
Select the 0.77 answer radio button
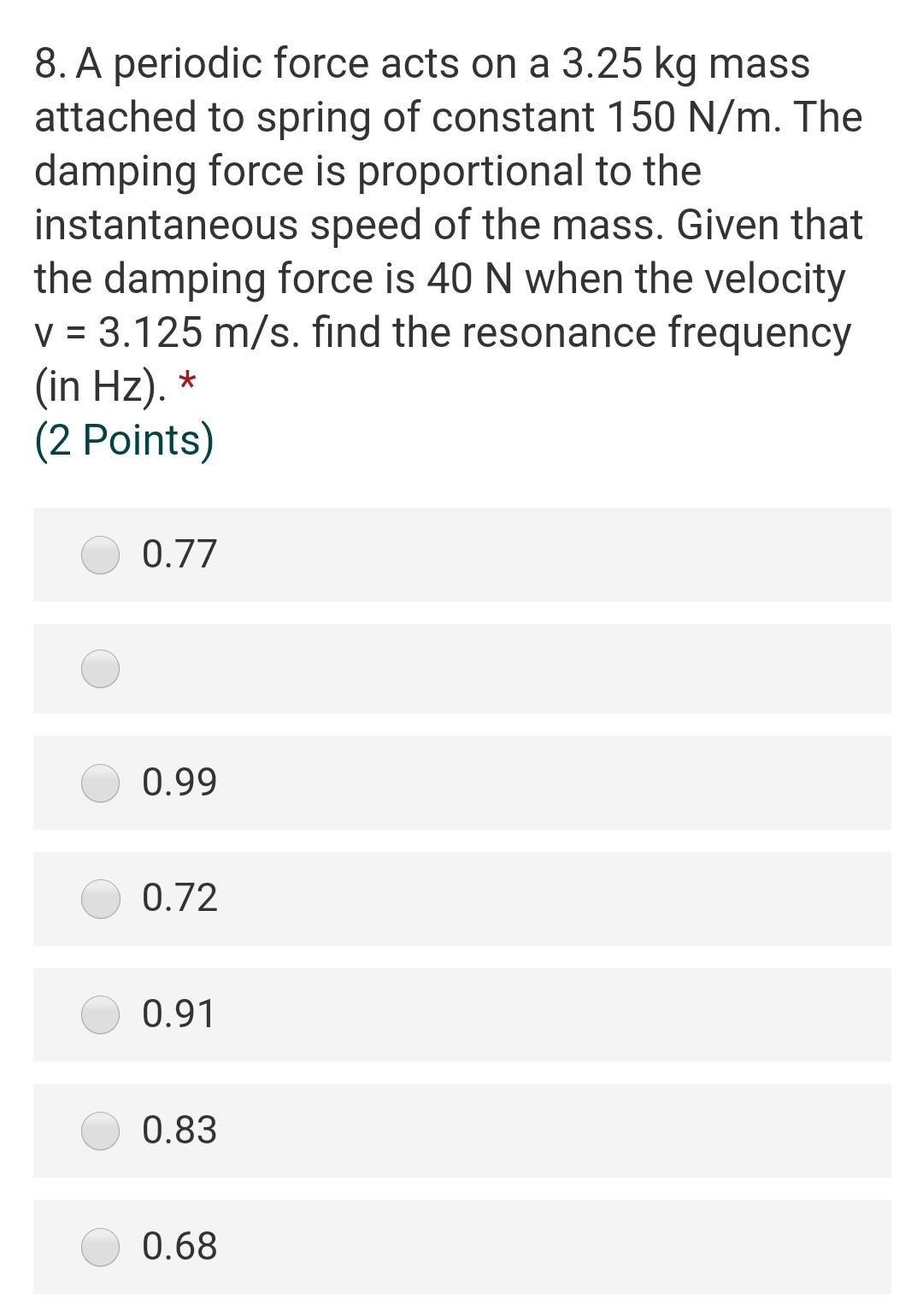click(x=100, y=555)
